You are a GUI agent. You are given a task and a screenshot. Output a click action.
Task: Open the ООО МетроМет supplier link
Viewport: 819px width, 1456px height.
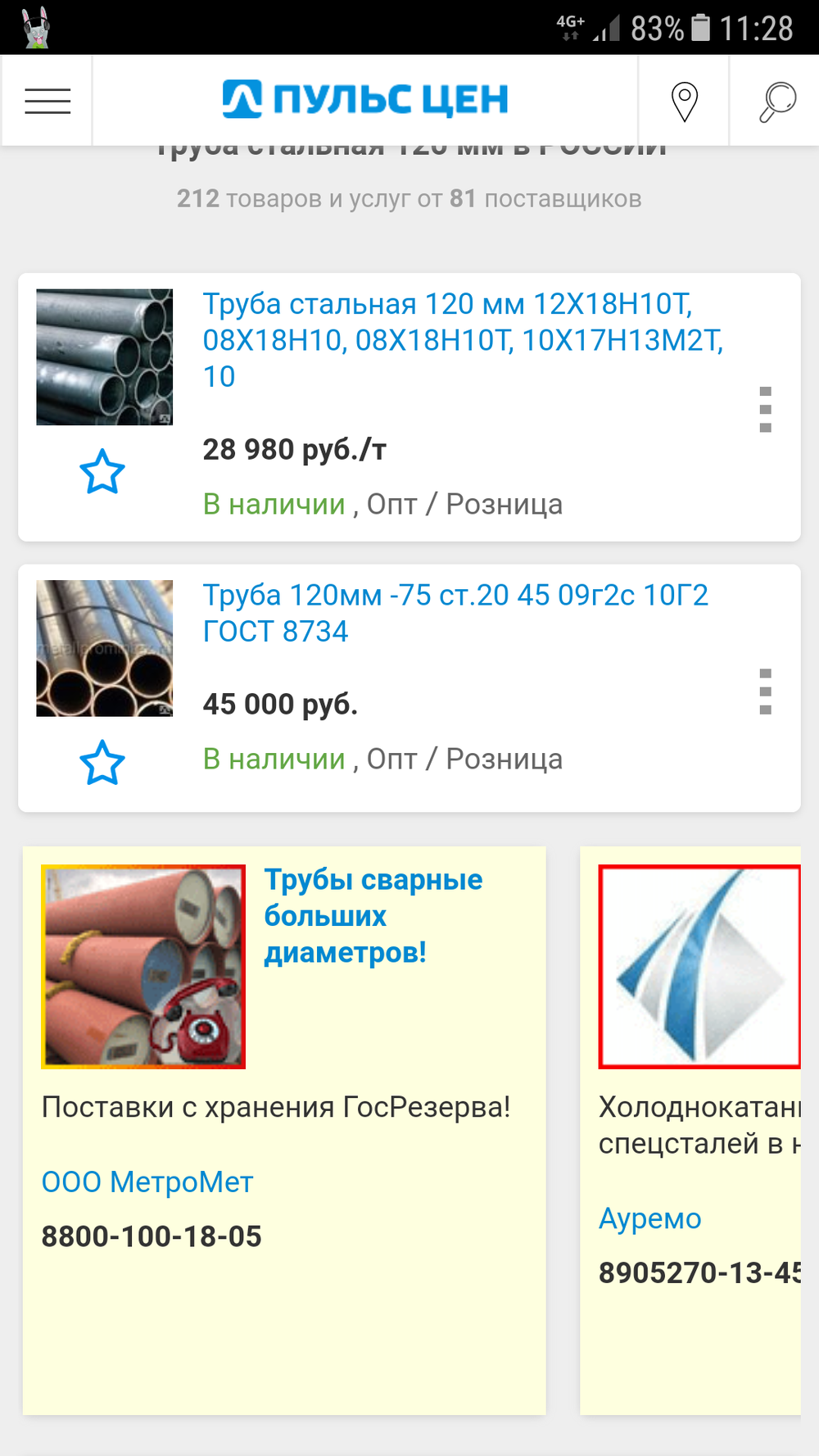click(x=147, y=1182)
